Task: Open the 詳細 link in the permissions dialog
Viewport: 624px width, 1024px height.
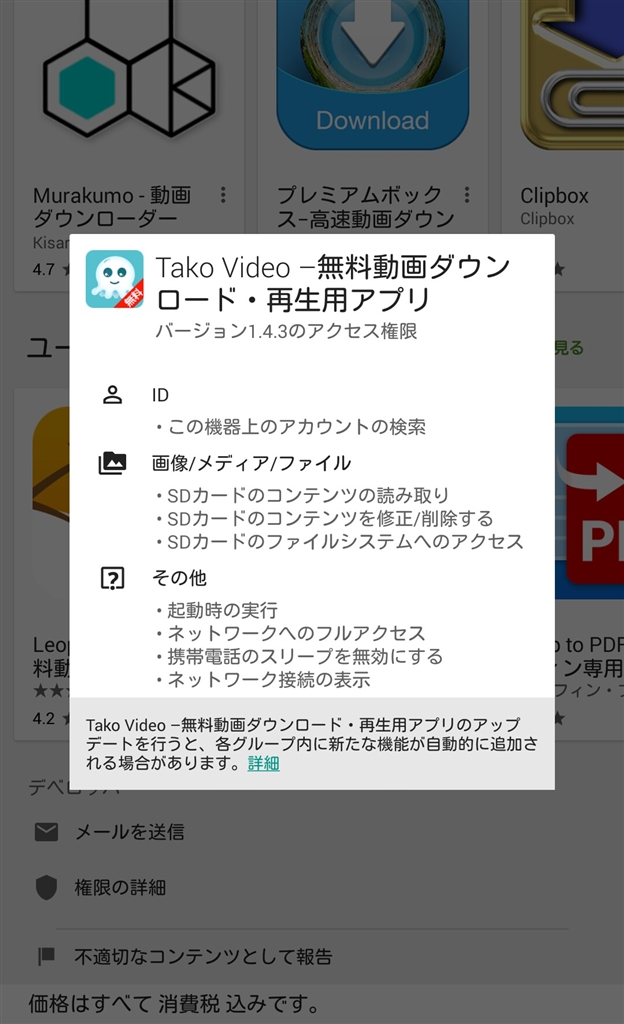Action: (263, 763)
